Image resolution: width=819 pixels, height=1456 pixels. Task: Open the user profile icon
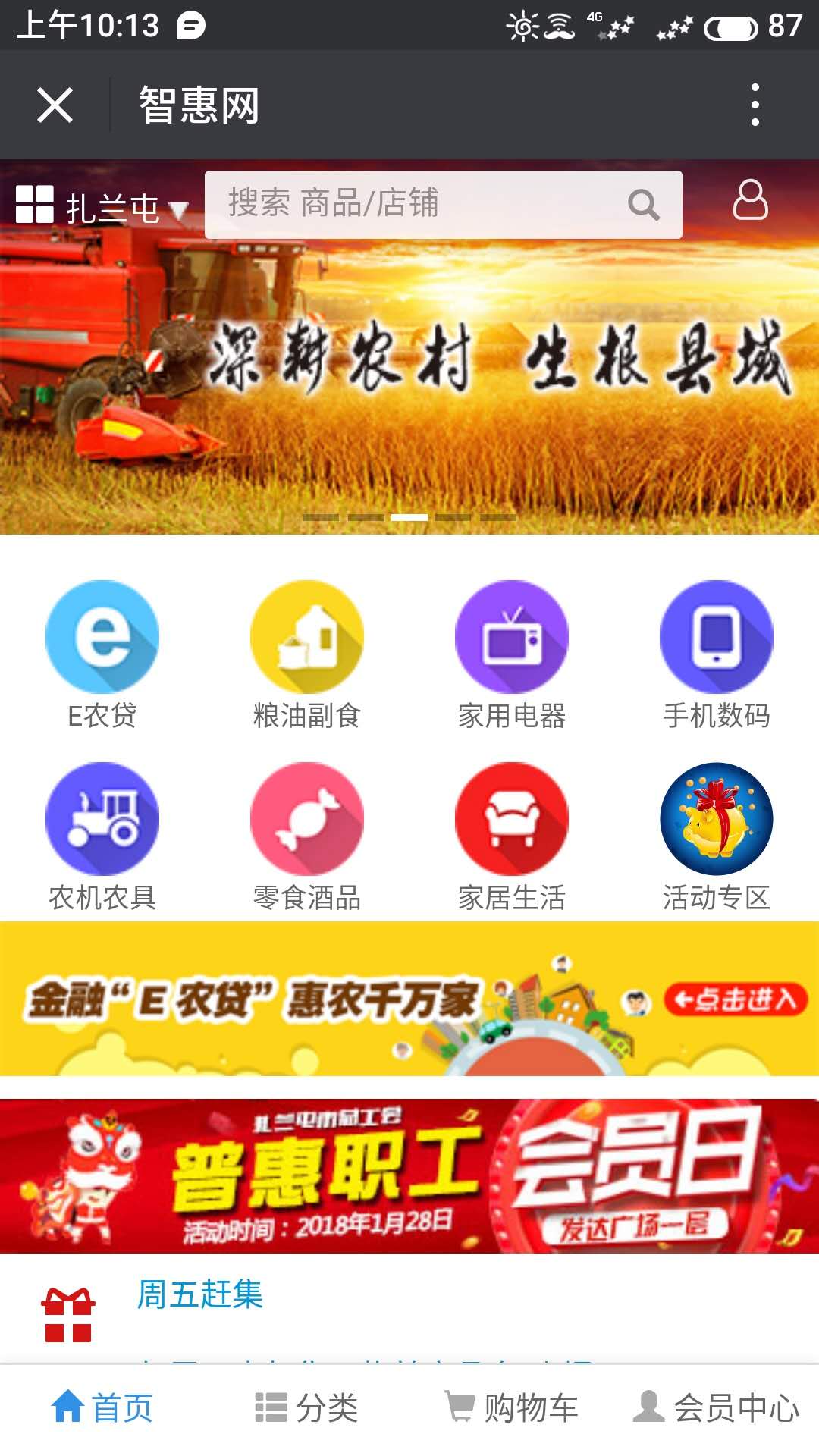click(750, 201)
